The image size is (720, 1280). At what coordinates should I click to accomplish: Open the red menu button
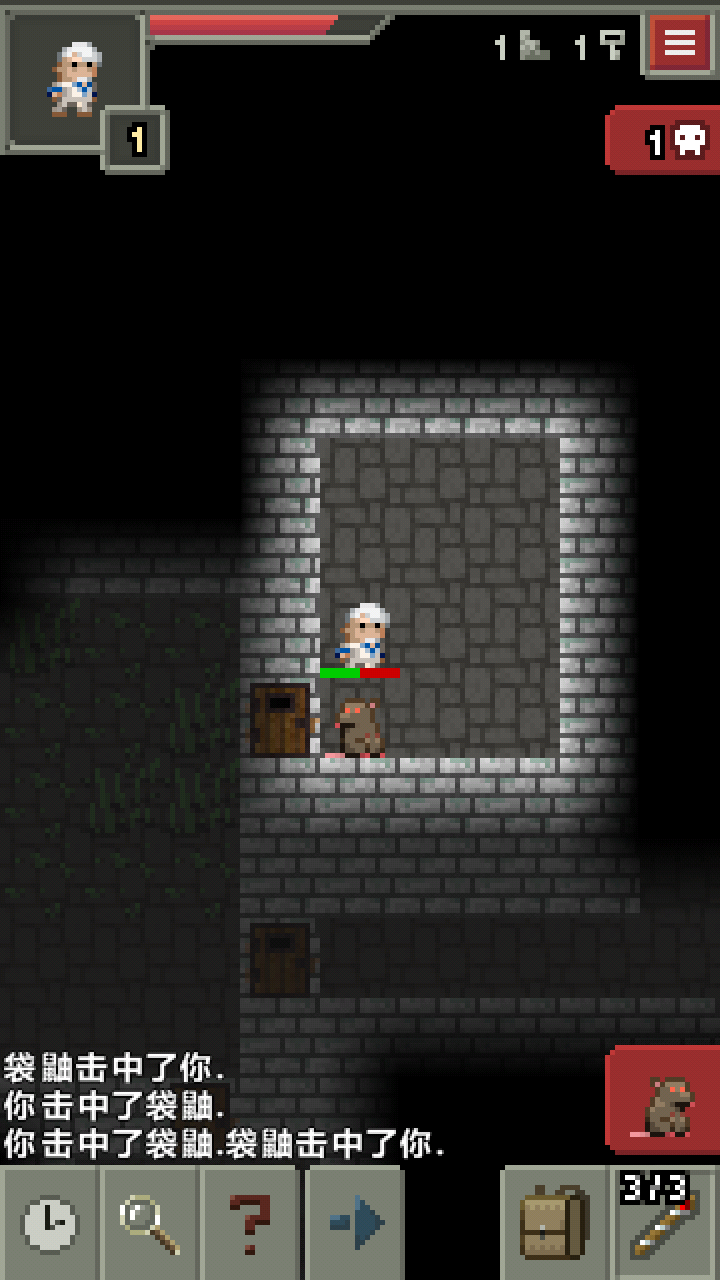coord(680,43)
